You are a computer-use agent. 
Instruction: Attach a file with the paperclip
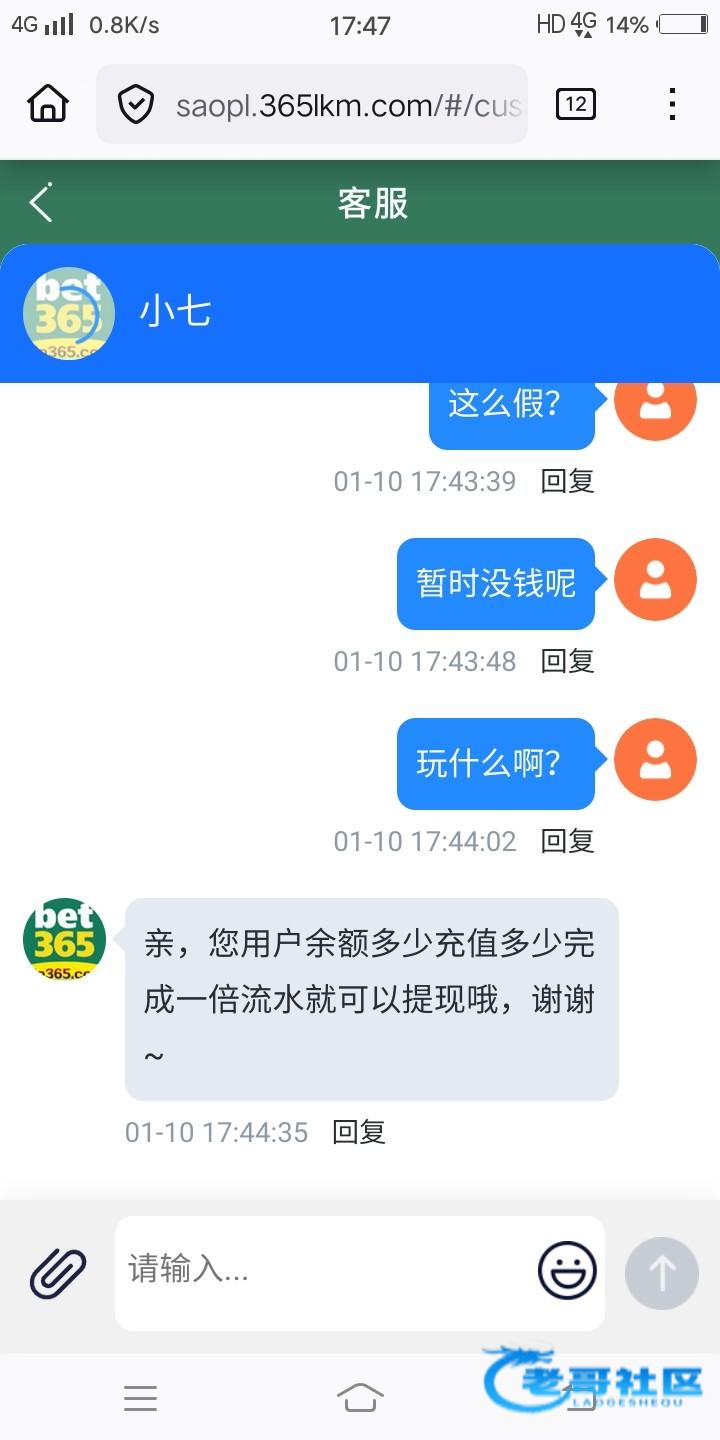58,1273
